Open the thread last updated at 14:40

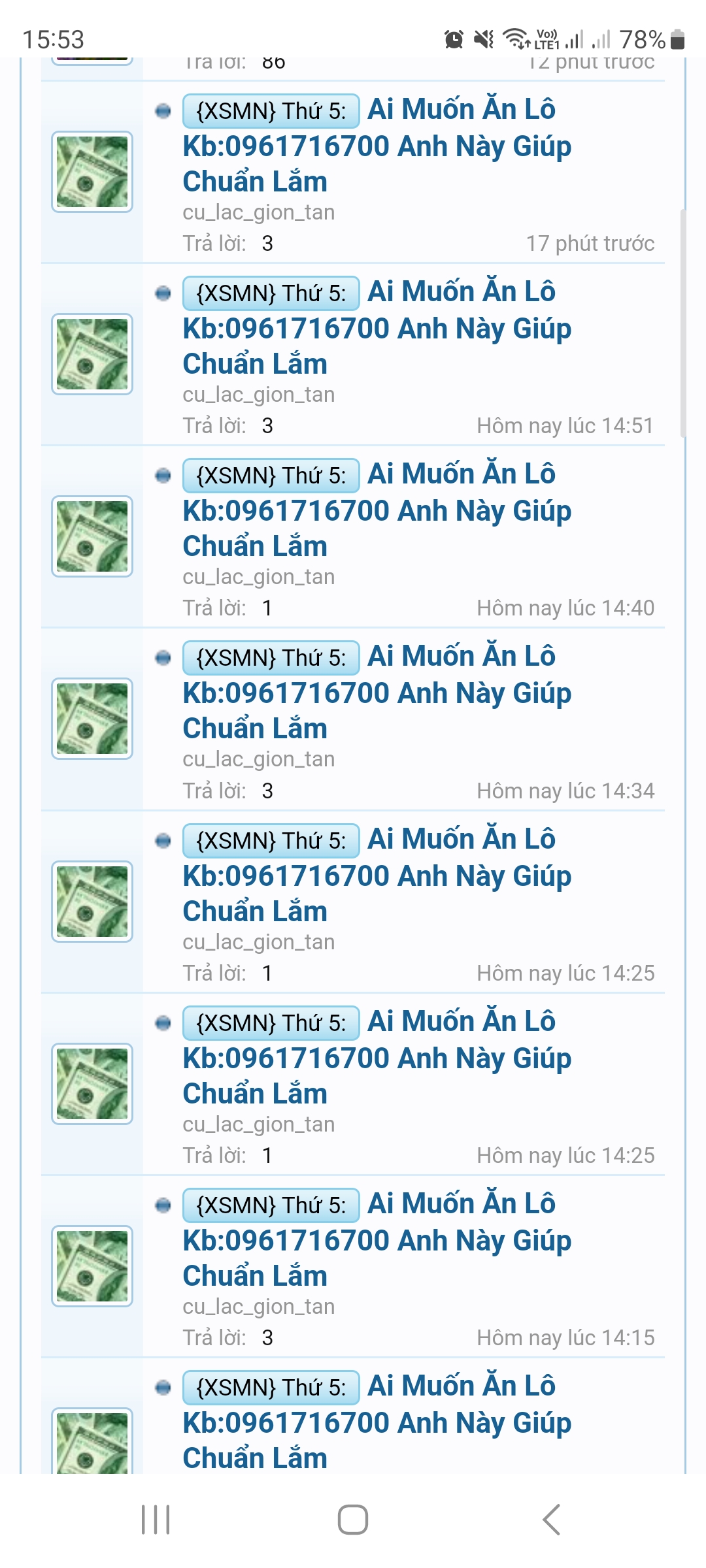377,510
